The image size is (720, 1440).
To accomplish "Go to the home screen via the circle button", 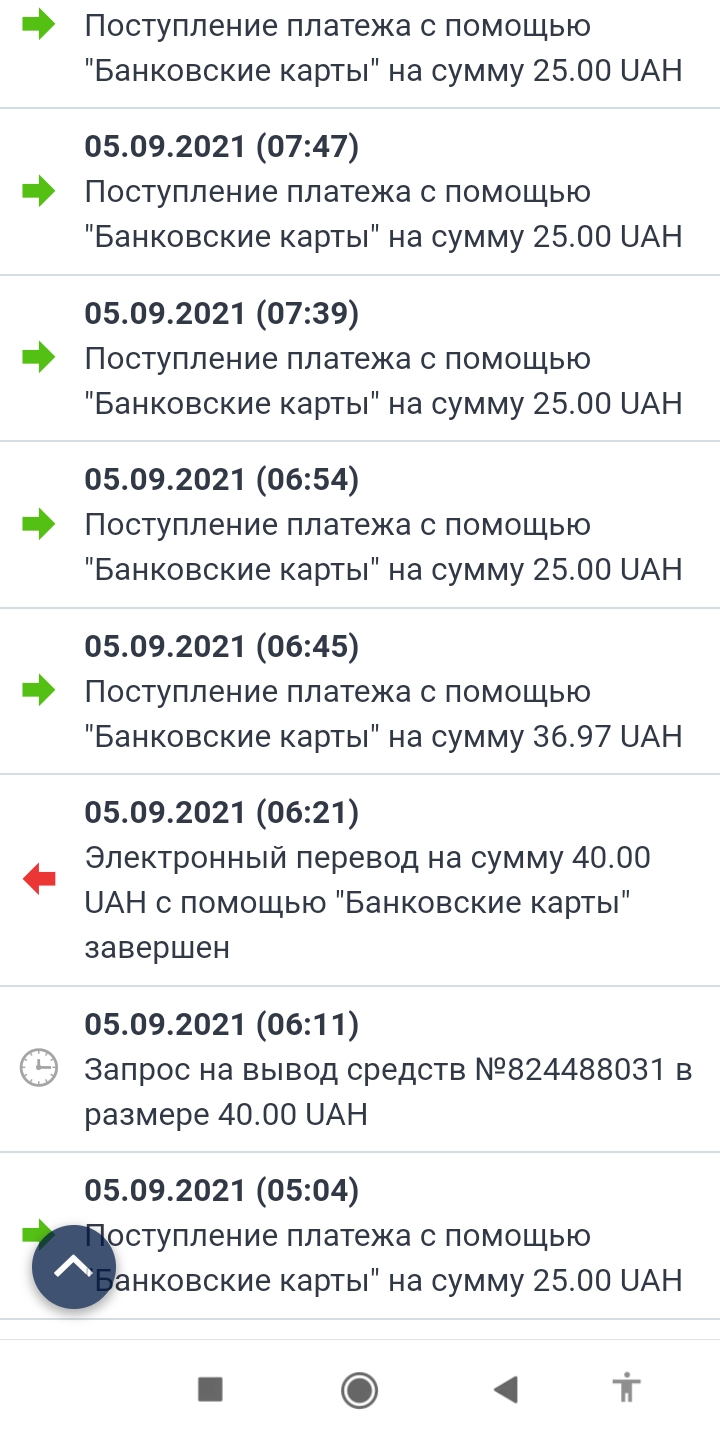I will click(x=359, y=1389).
